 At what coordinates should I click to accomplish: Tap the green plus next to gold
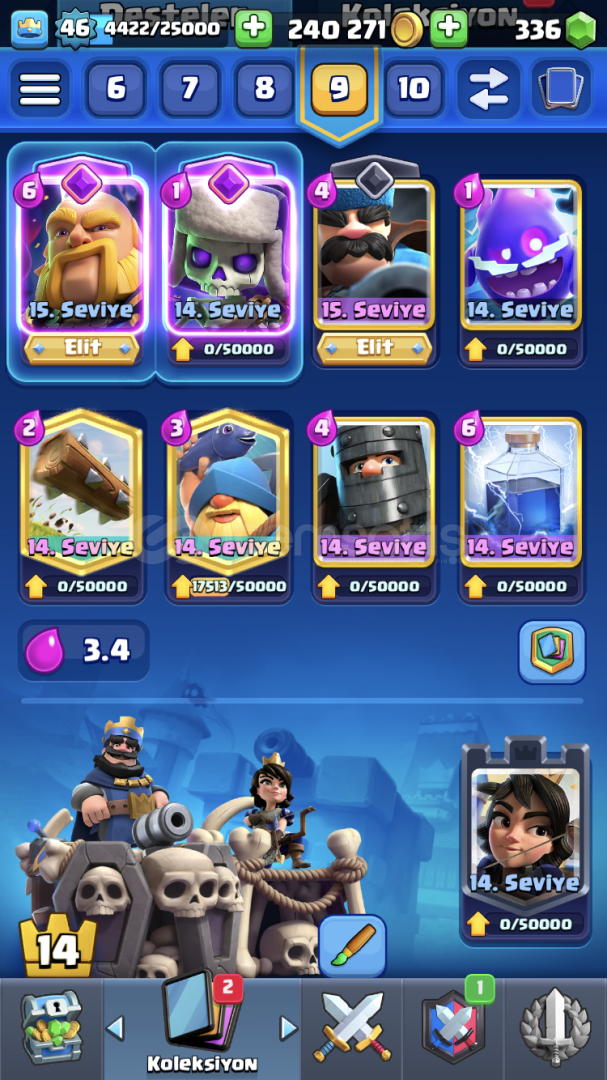pos(449,29)
